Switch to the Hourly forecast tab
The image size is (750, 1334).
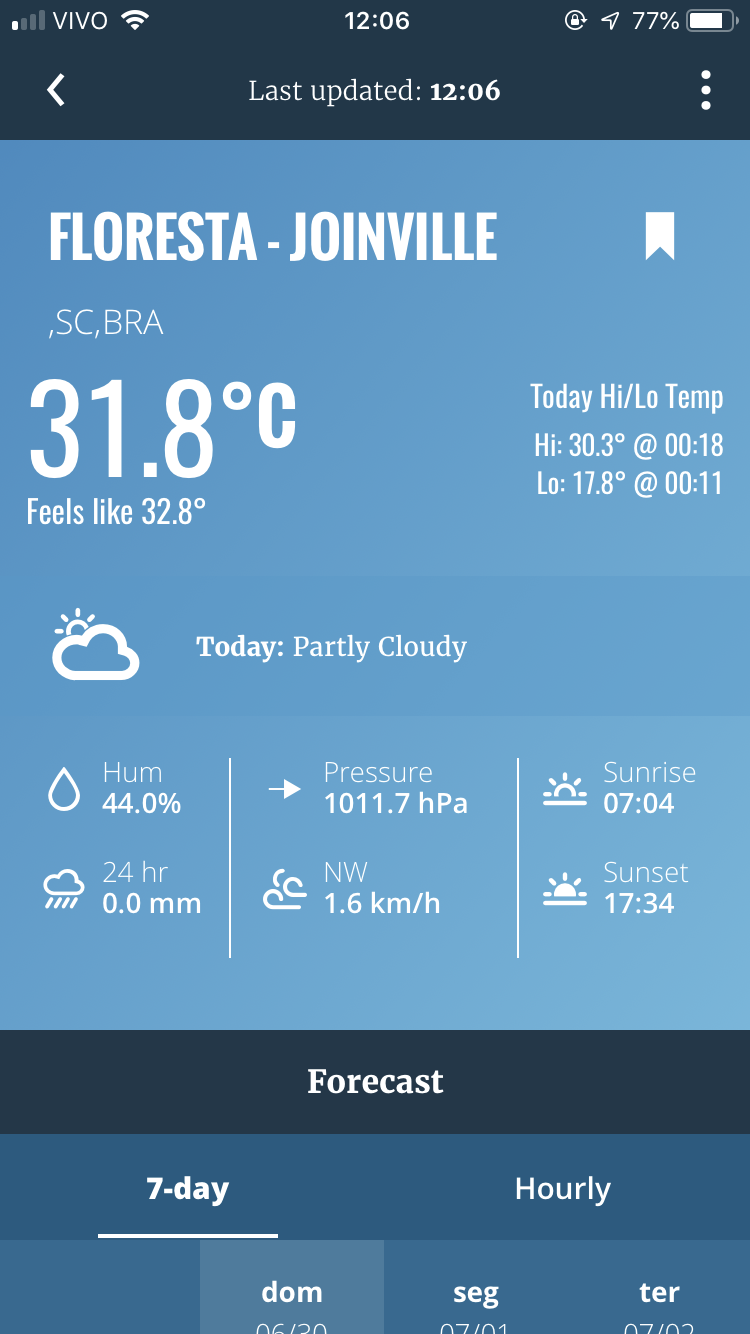coord(562,1189)
